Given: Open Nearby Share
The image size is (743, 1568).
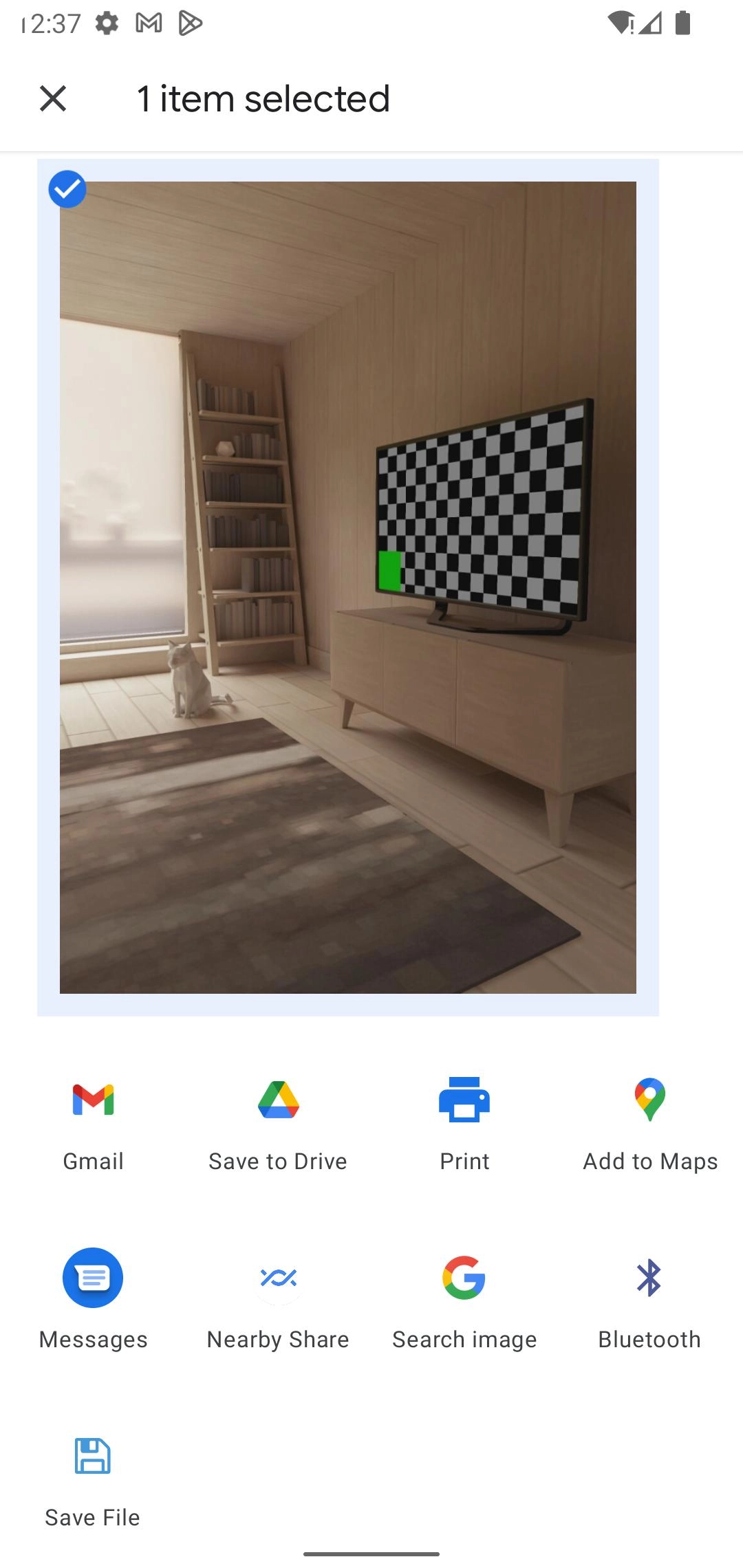Looking at the screenshot, I should 278,1298.
